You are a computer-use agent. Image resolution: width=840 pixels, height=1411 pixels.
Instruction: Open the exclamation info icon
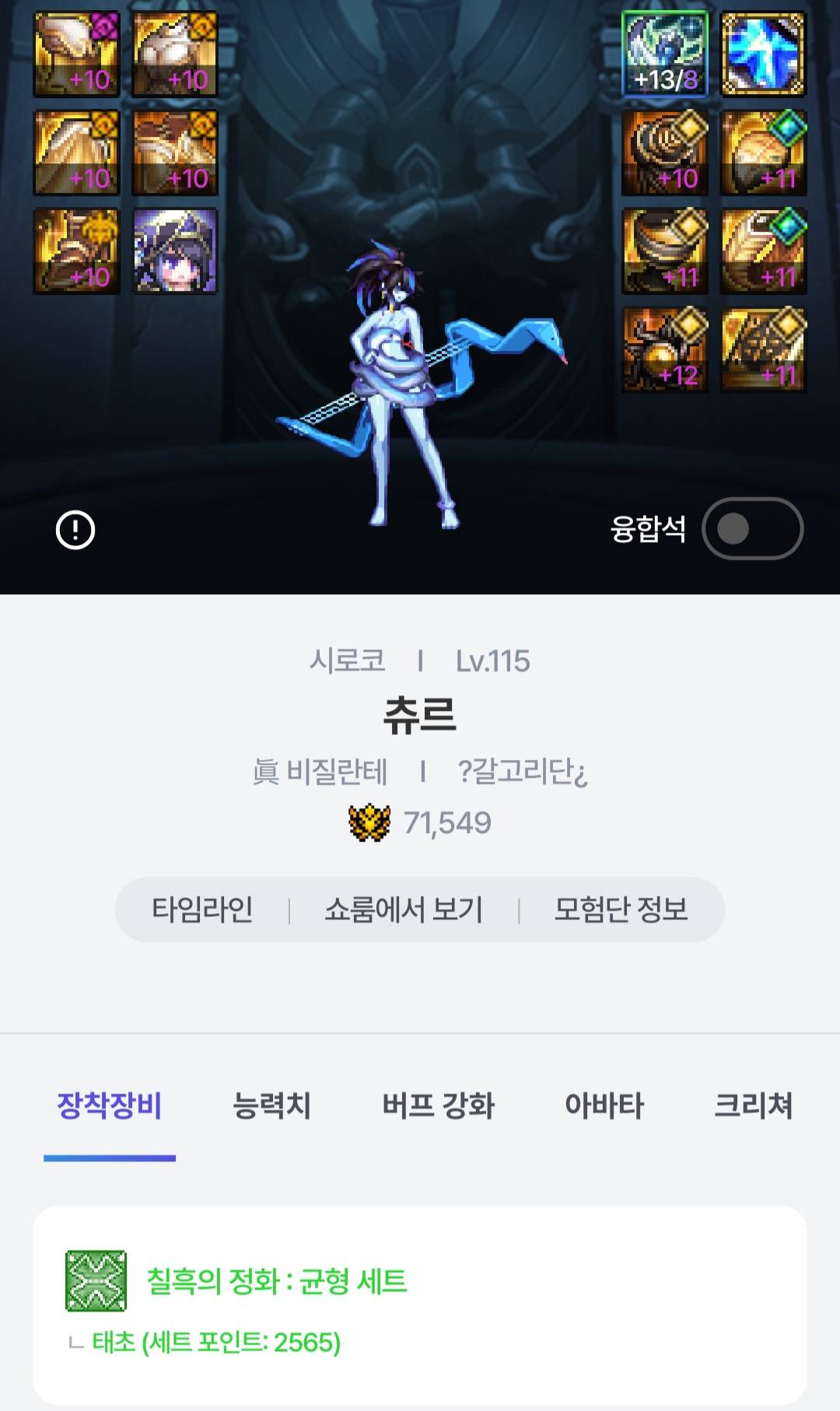(75, 530)
